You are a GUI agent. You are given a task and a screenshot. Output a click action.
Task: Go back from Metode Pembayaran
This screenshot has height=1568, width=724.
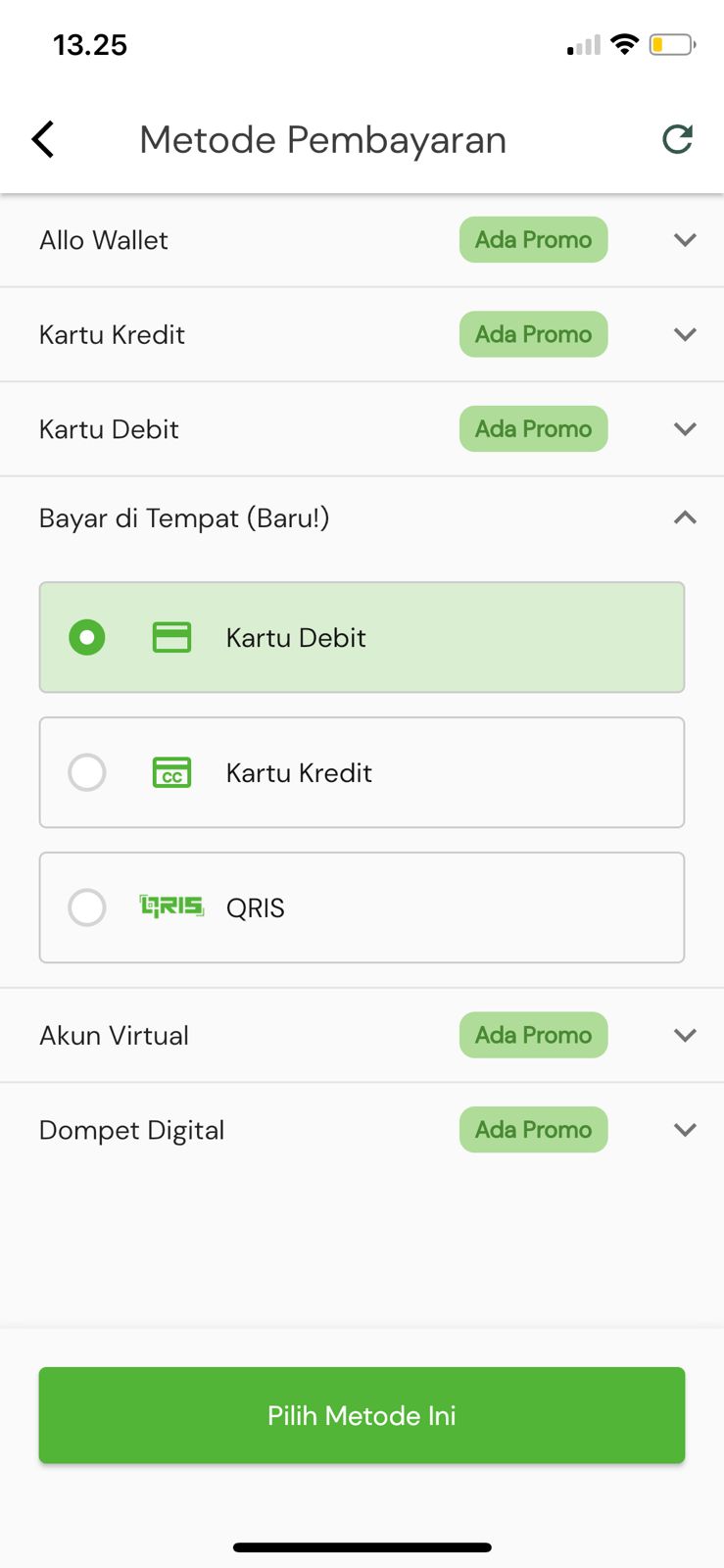43,140
